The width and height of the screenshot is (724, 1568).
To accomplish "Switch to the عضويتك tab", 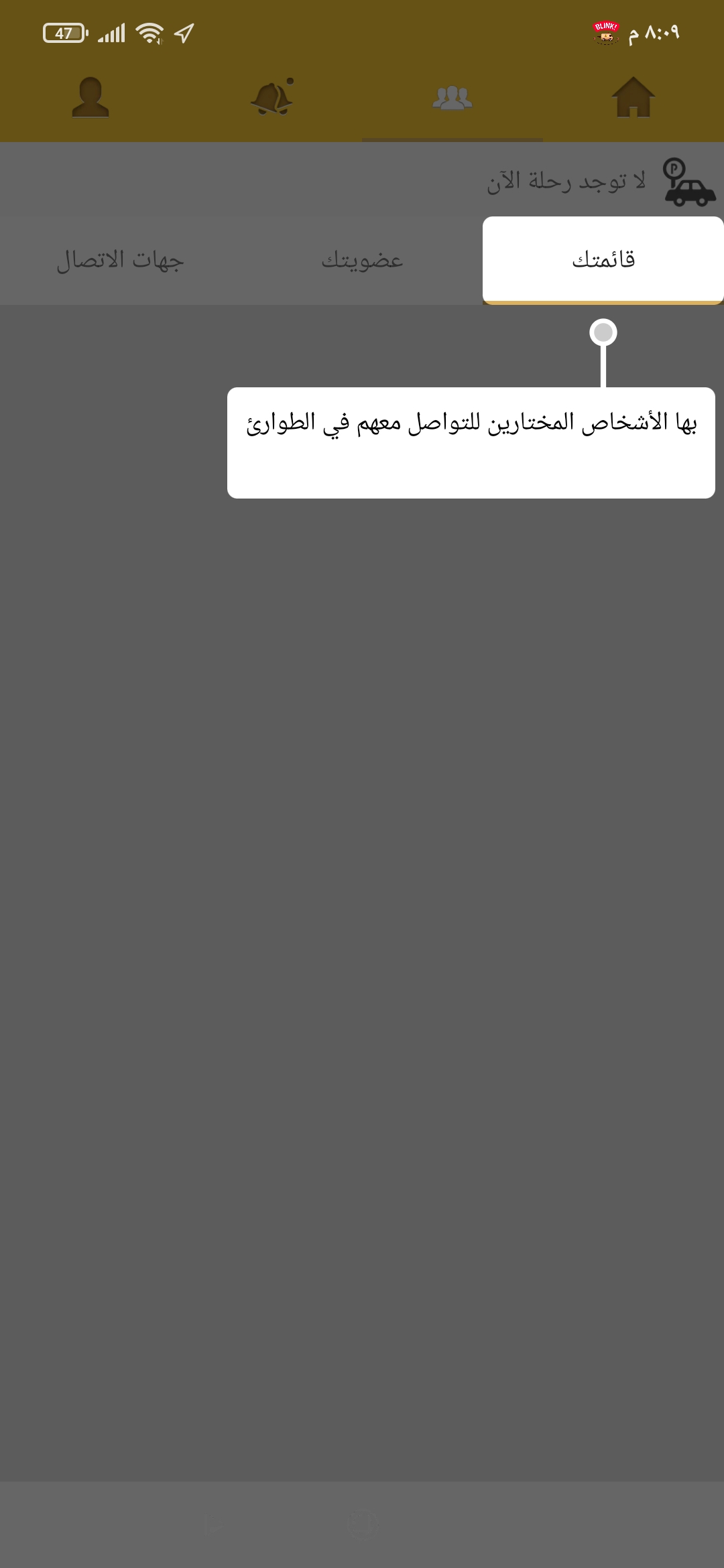I will pyautogui.click(x=362, y=260).
